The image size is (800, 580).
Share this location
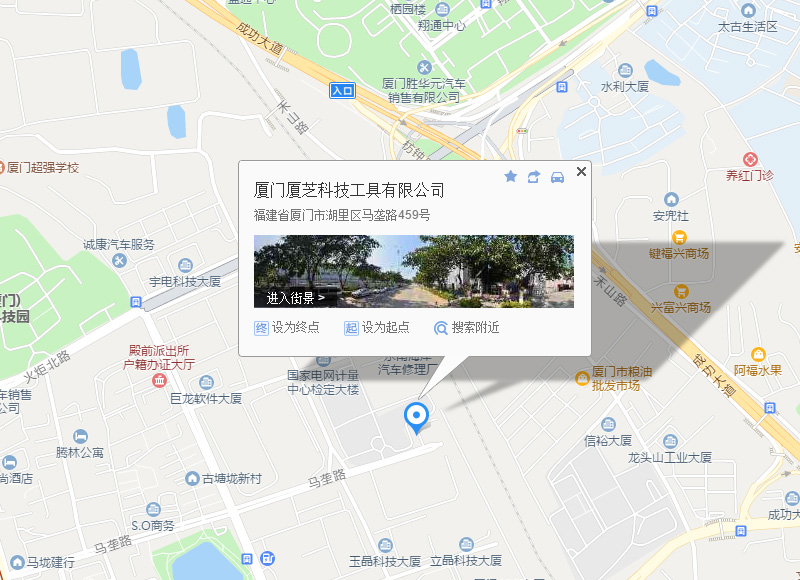point(534,176)
